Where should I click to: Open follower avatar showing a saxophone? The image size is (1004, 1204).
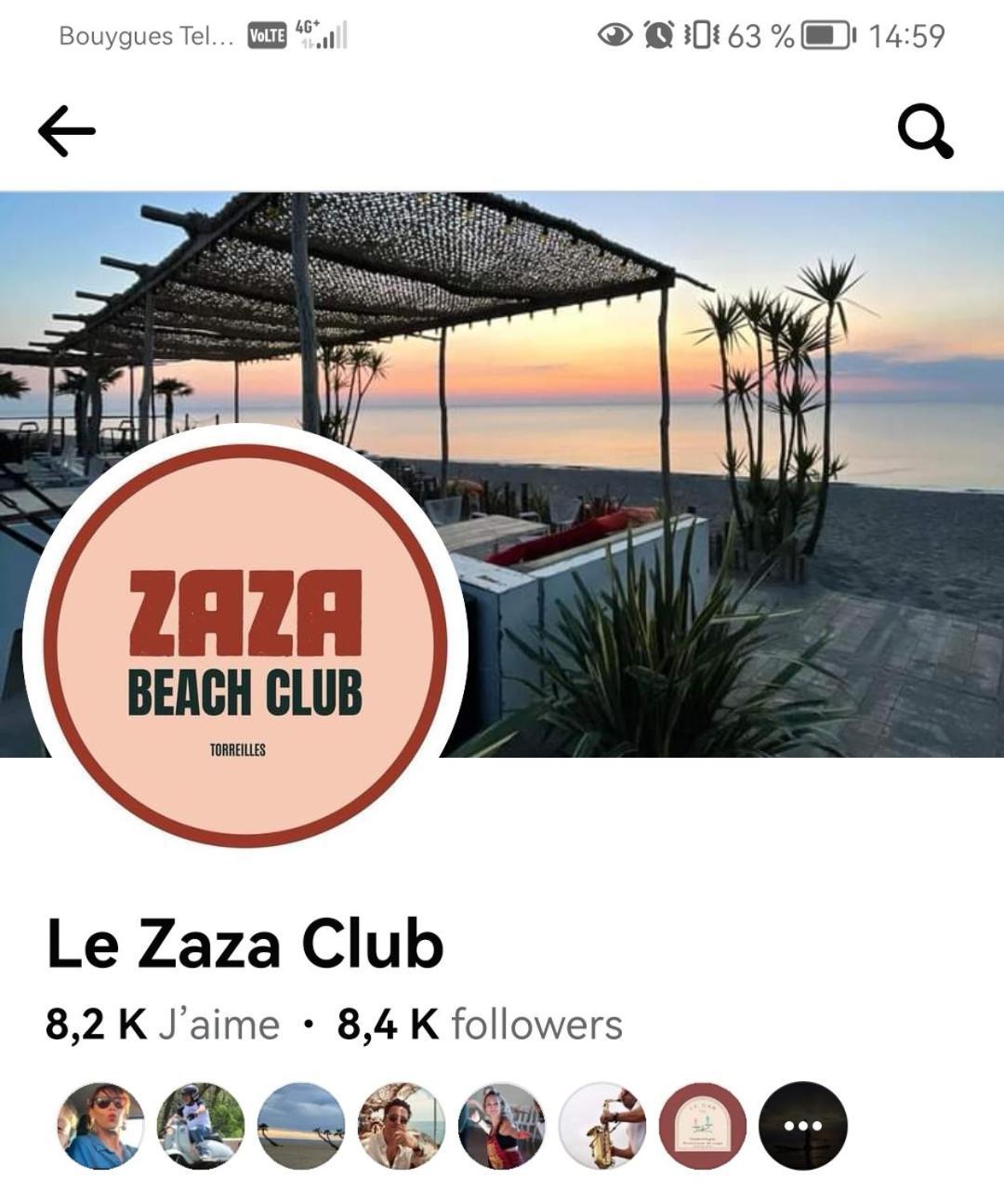click(x=602, y=1126)
